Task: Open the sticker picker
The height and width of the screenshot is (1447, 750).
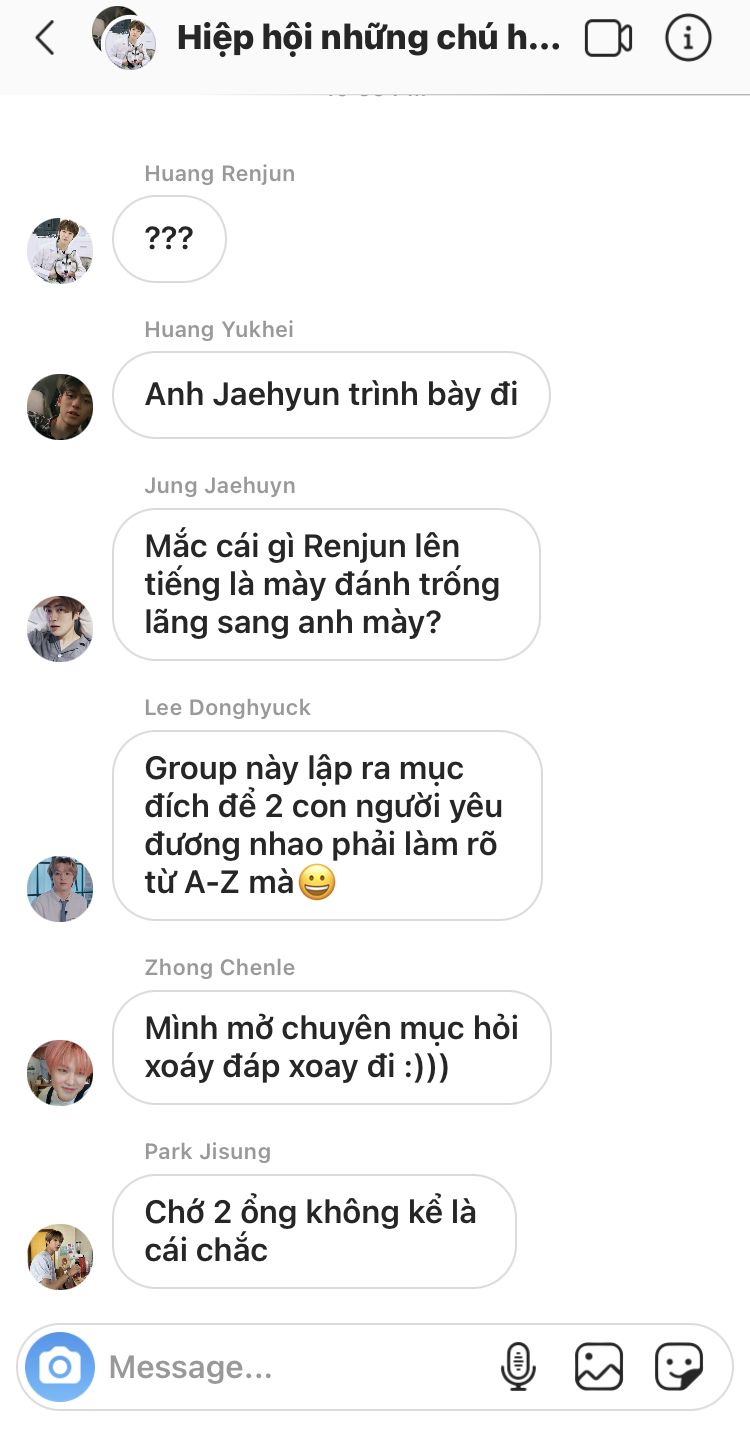Action: tap(679, 1366)
